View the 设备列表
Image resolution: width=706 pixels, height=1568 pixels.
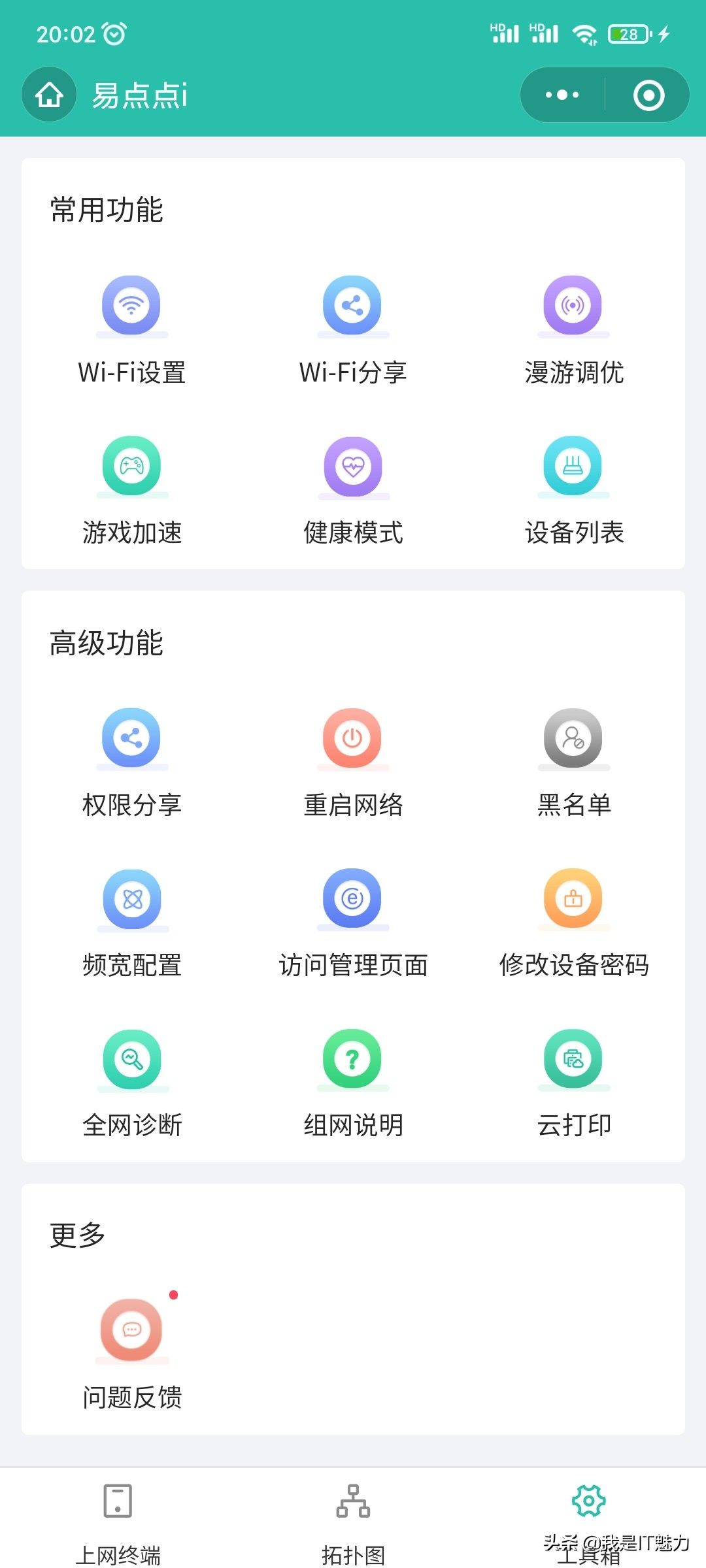[x=573, y=466]
